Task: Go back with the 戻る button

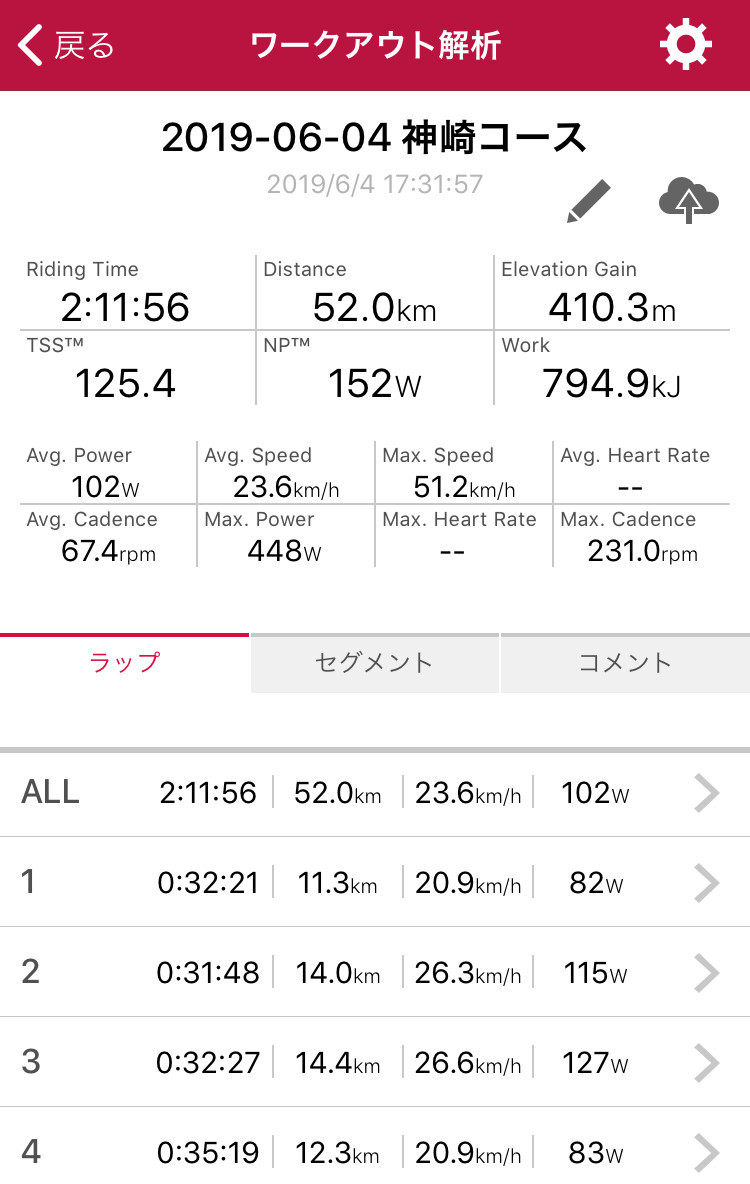Action: (66, 45)
